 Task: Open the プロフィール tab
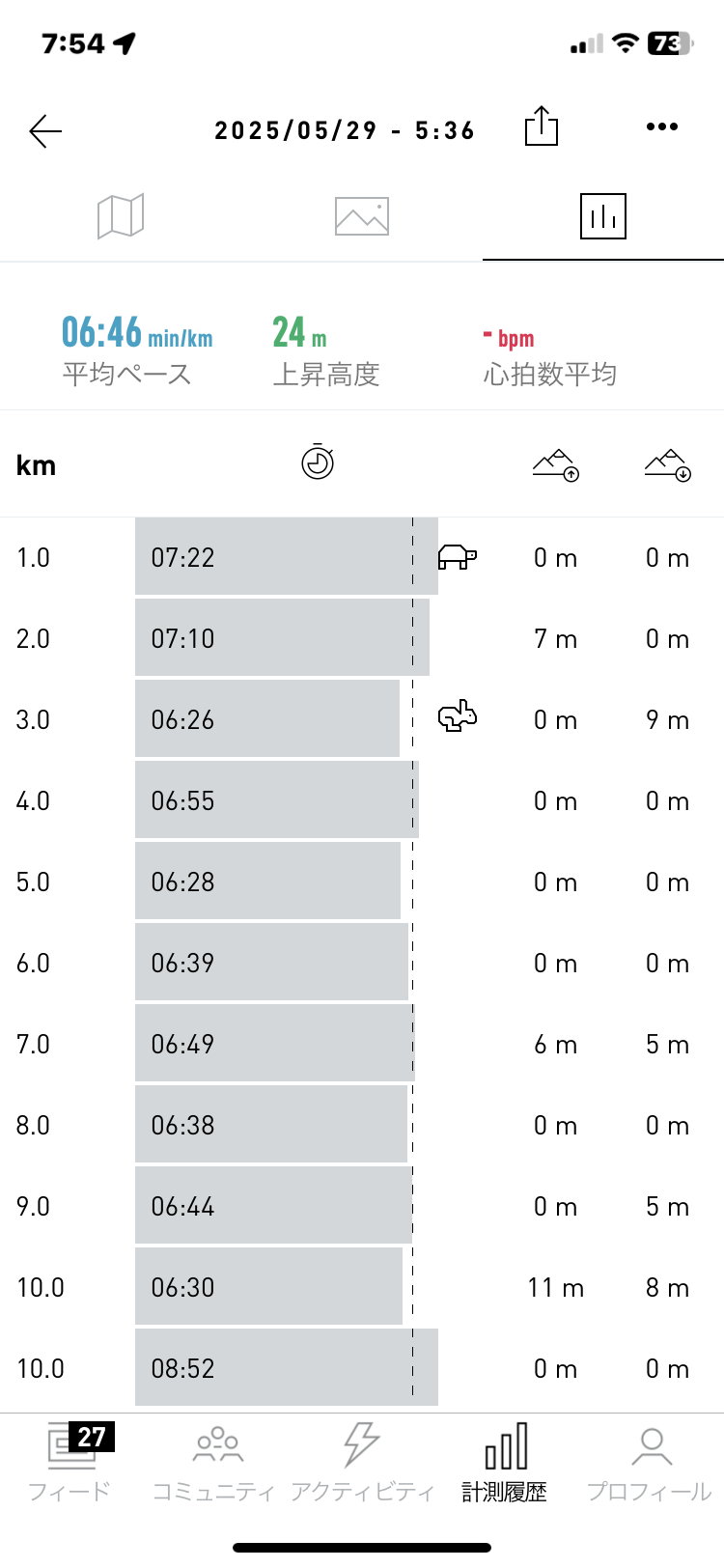[650, 1462]
